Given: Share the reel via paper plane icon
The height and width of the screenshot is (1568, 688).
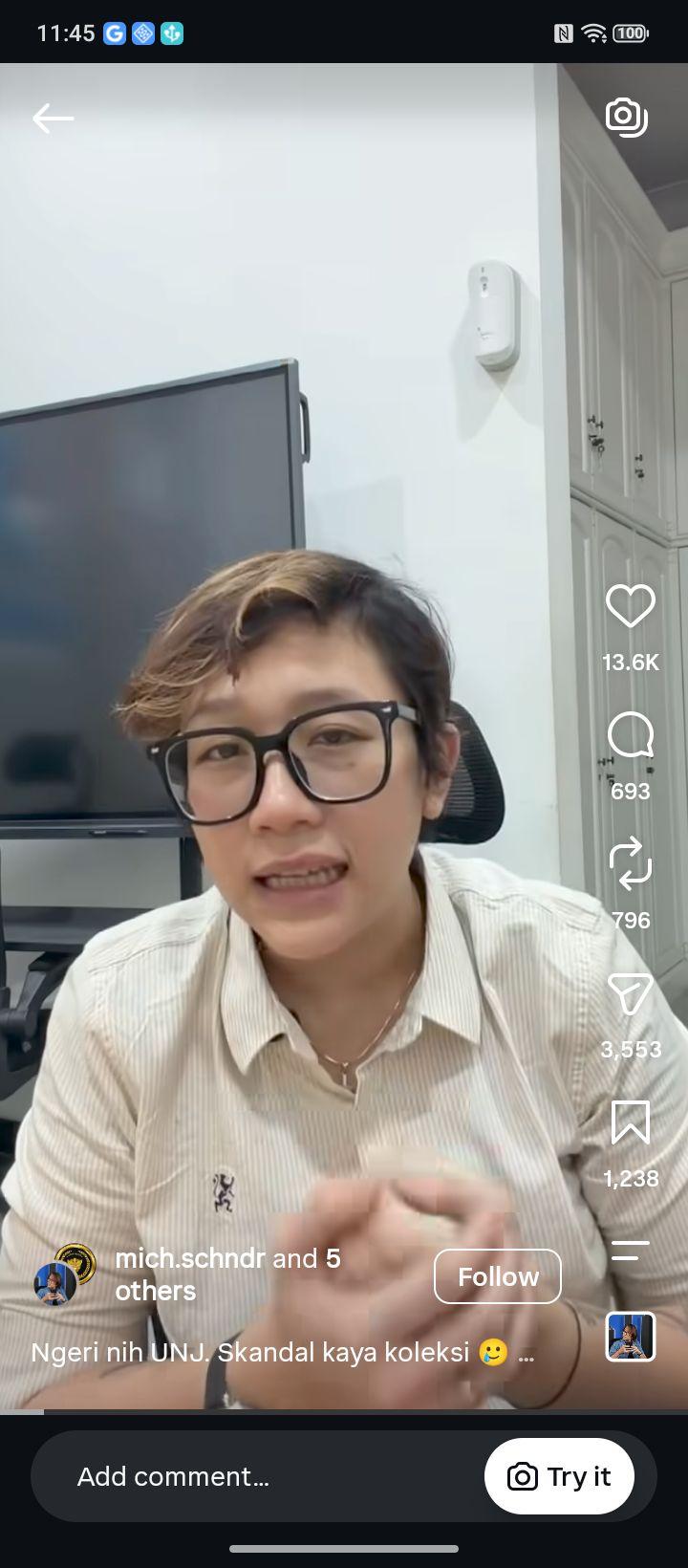Looking at the screenshot, I should coord(631,994).
